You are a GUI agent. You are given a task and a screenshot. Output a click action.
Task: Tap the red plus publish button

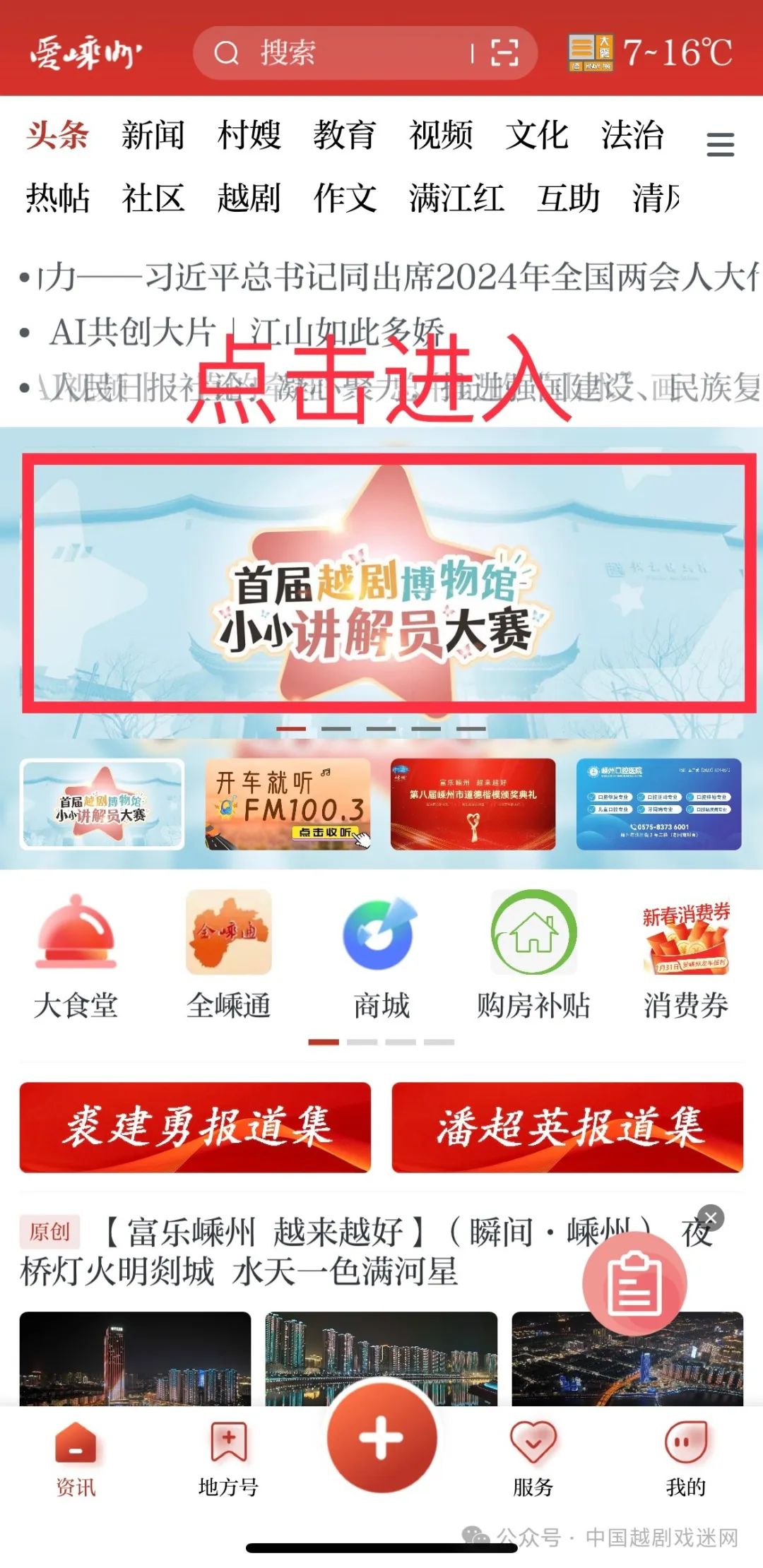tap(381, 1438)
